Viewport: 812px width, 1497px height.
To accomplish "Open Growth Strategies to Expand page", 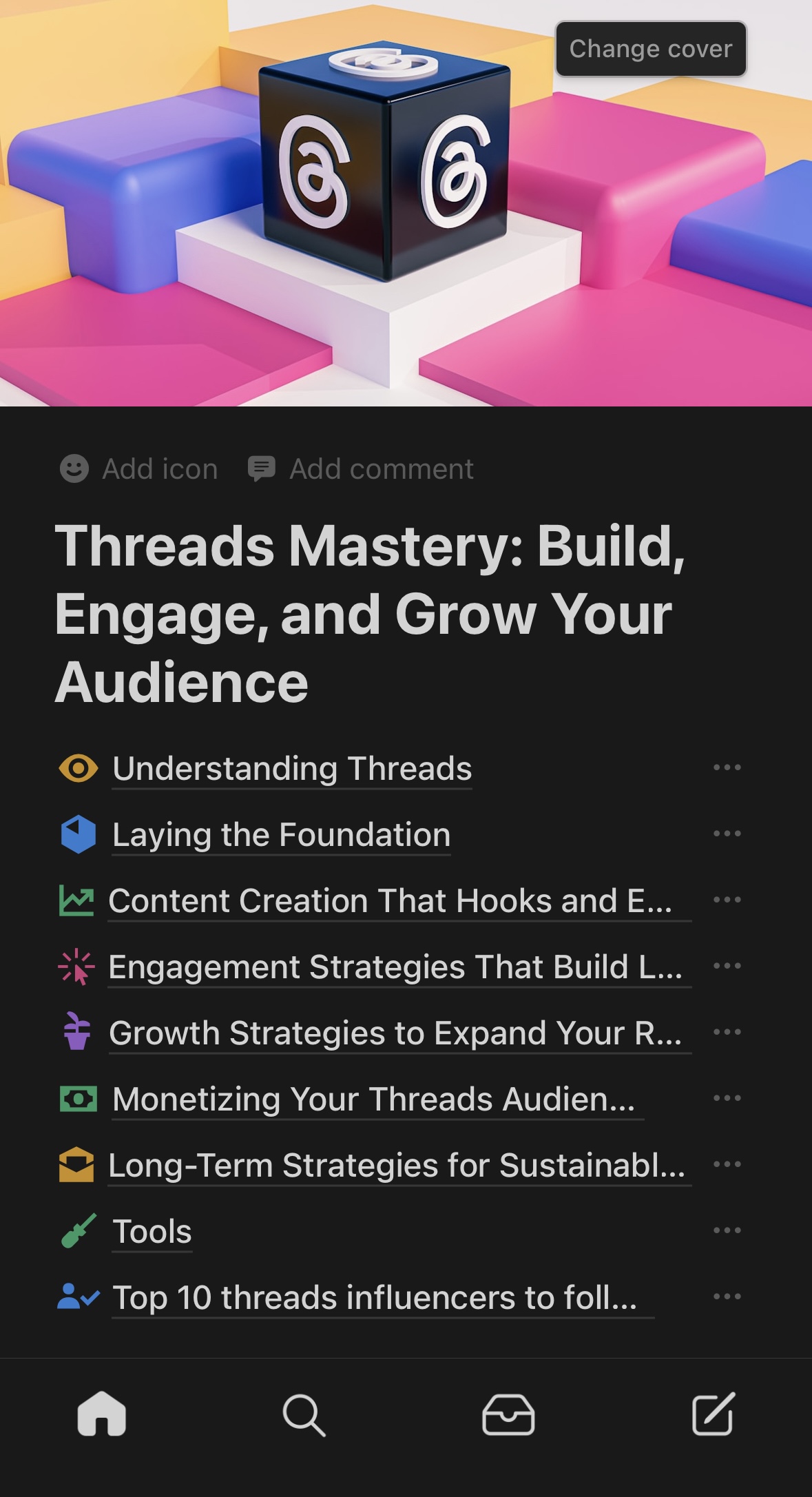I will pyautogui.click(x=395, y=1033).
